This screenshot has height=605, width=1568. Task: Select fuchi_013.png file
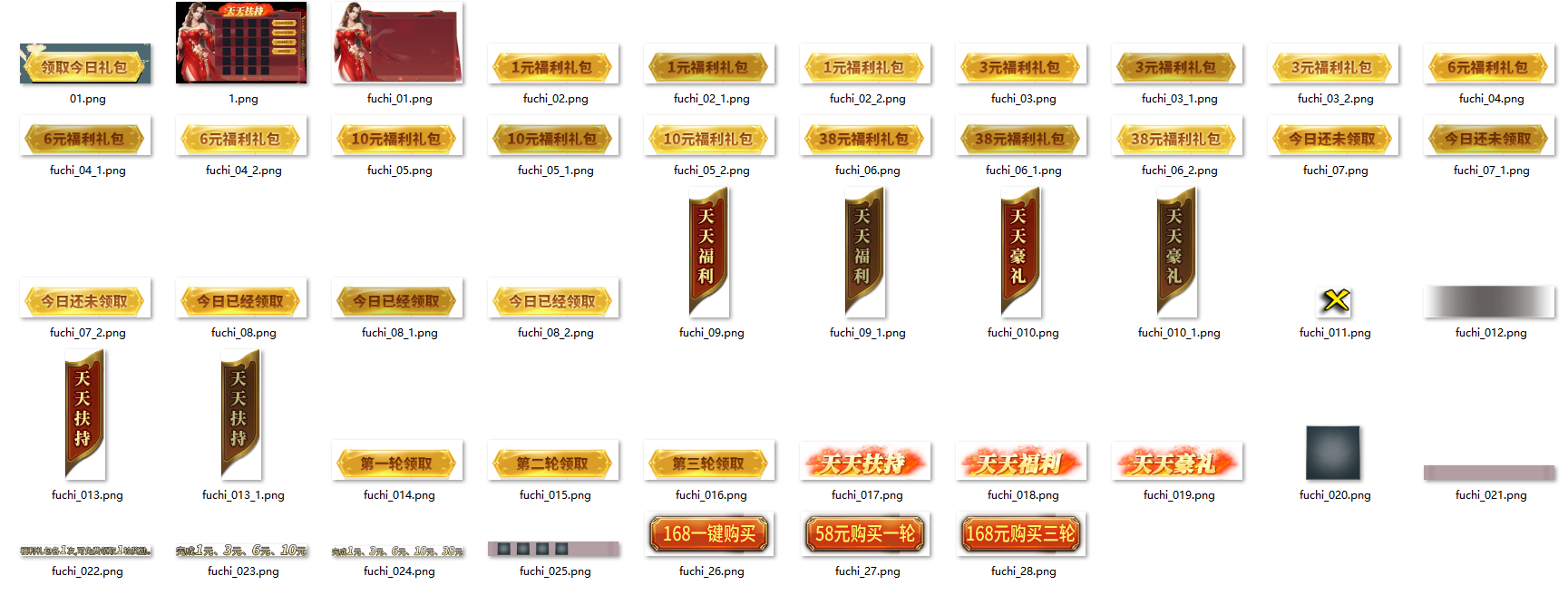click(x=85, y=414)
